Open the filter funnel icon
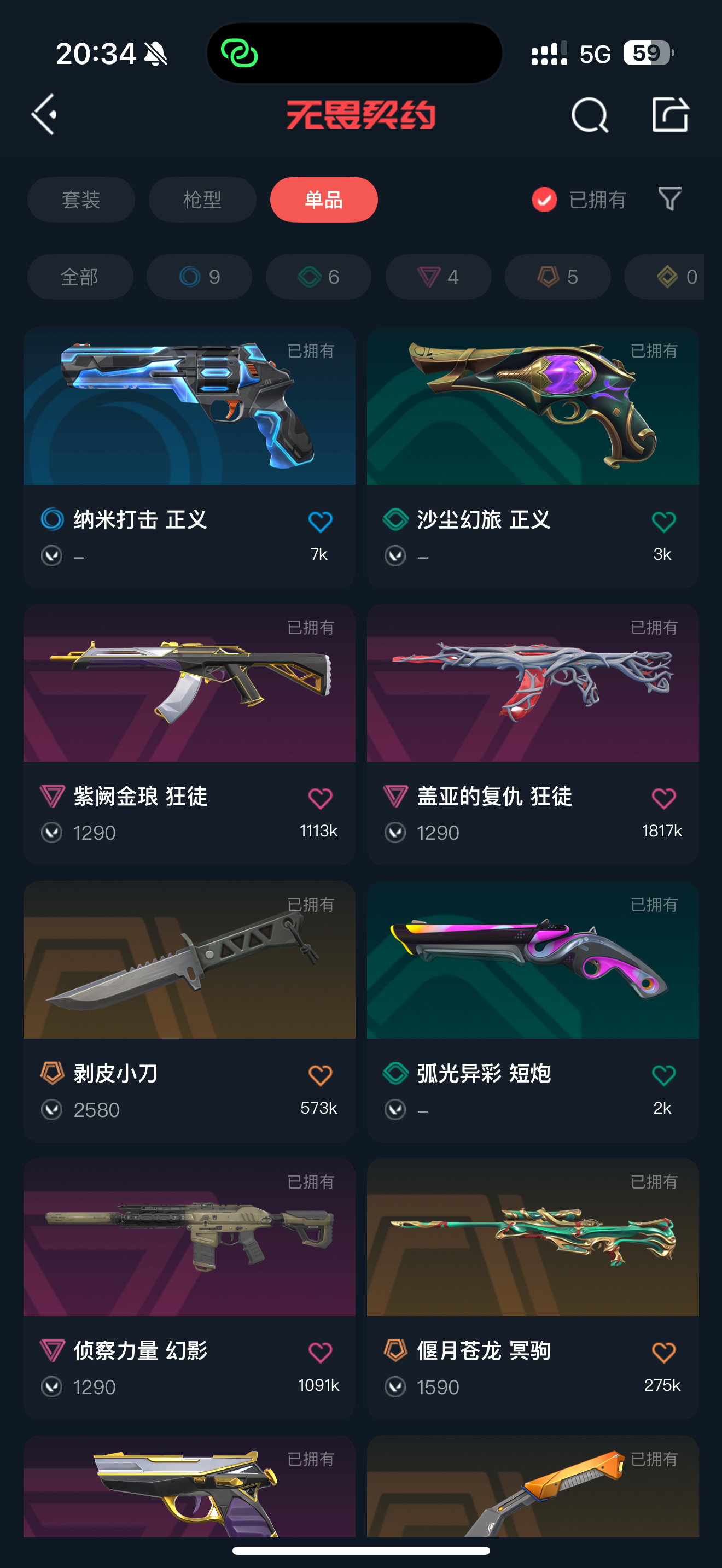Viewport: 722px width, 1568px height. pos(669,199)
